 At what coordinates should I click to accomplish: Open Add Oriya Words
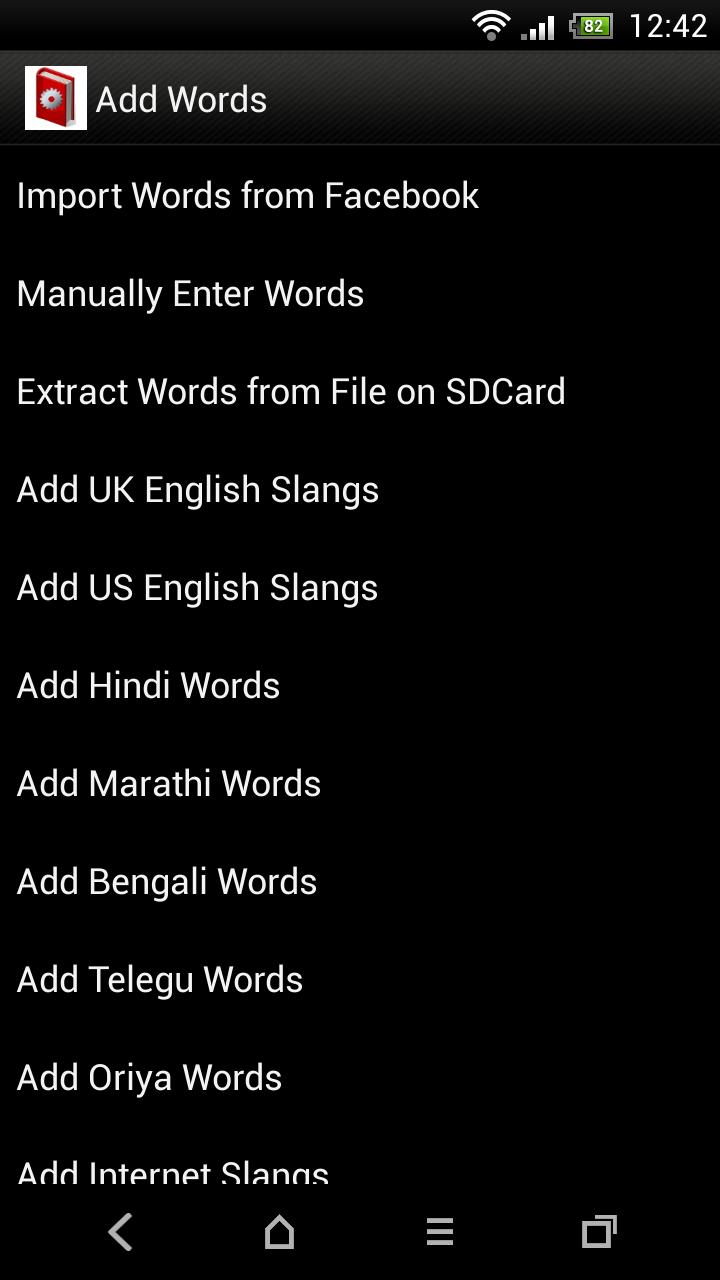point(150,1078)
